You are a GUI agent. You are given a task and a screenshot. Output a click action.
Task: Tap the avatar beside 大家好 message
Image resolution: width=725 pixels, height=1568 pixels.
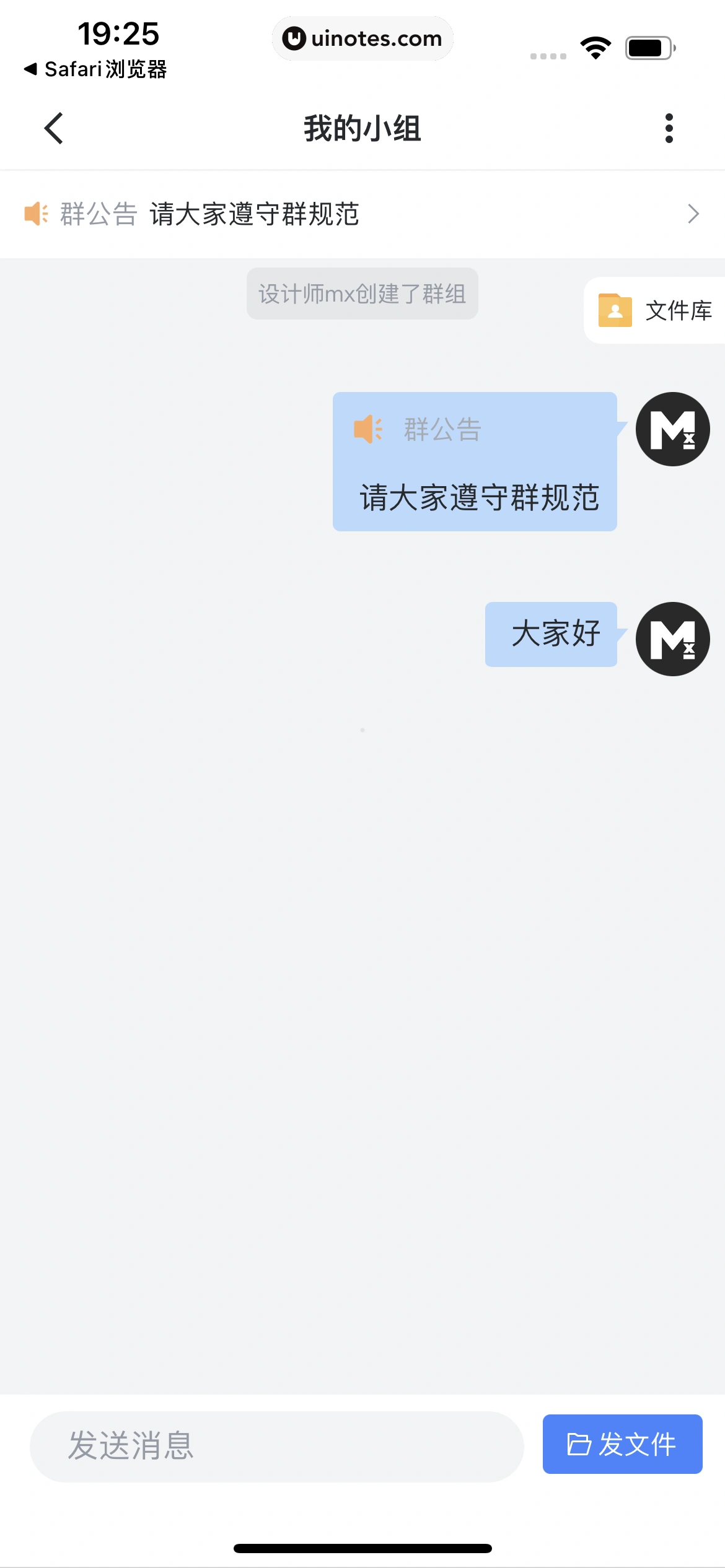pos(672,639)
